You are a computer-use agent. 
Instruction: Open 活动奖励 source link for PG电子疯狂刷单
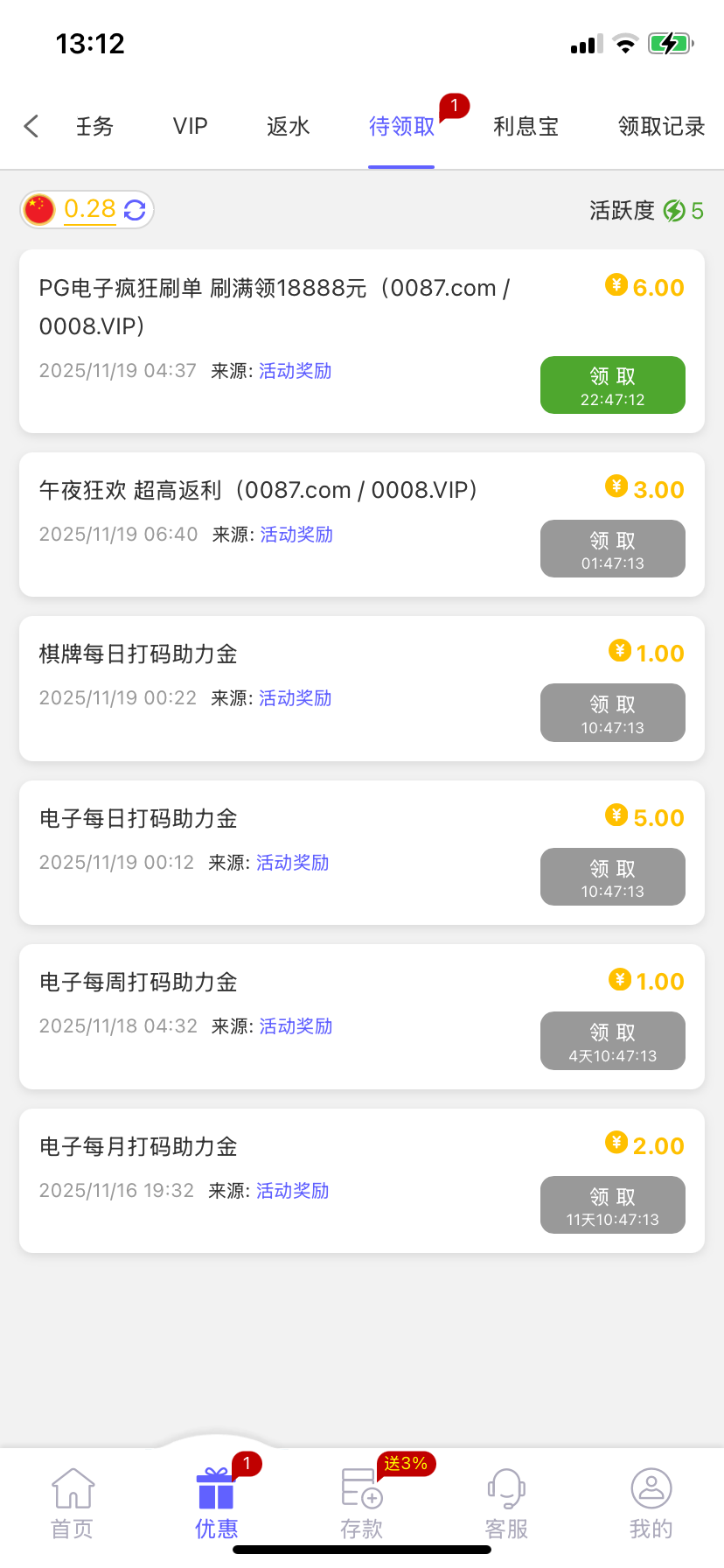(296, 371)
